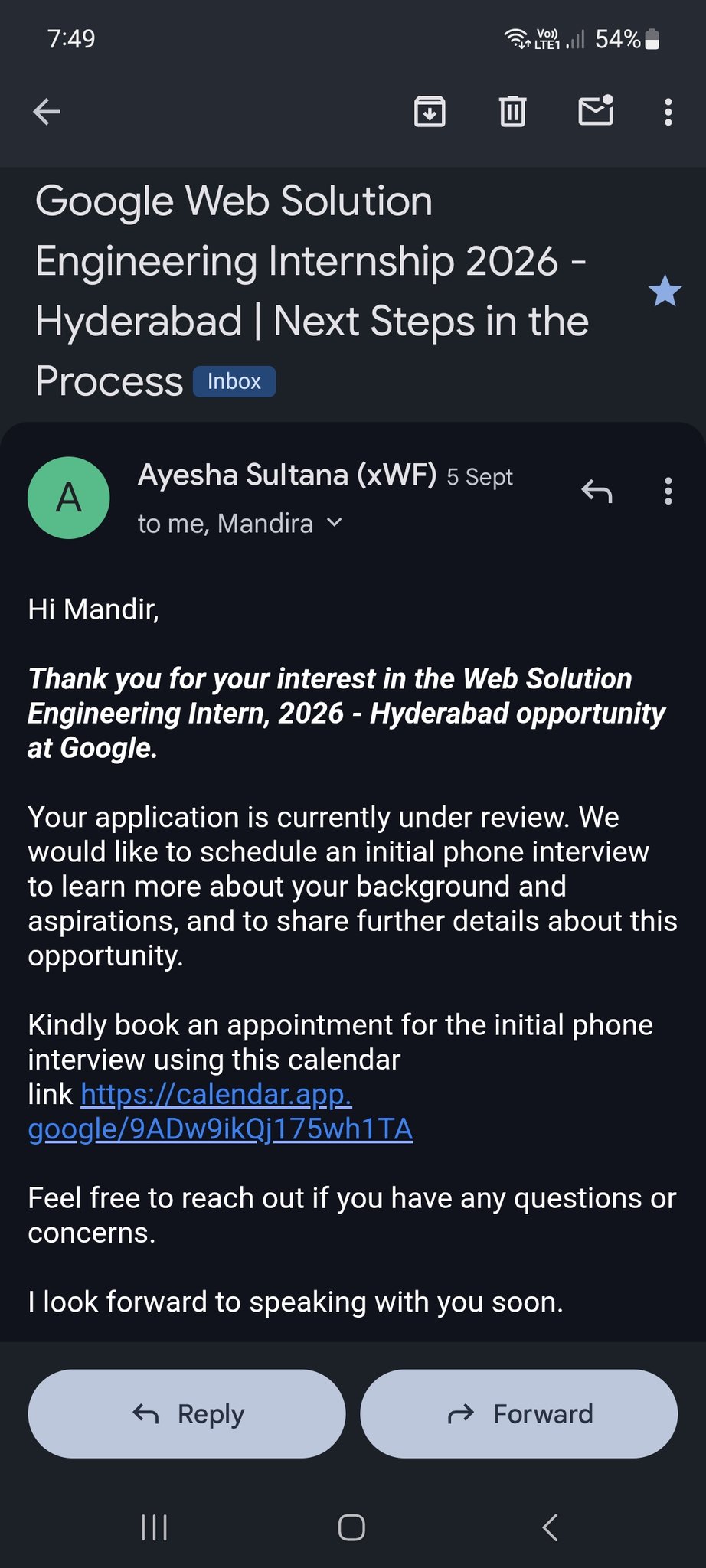Go to the phone home screen

tap(351, 1527)
